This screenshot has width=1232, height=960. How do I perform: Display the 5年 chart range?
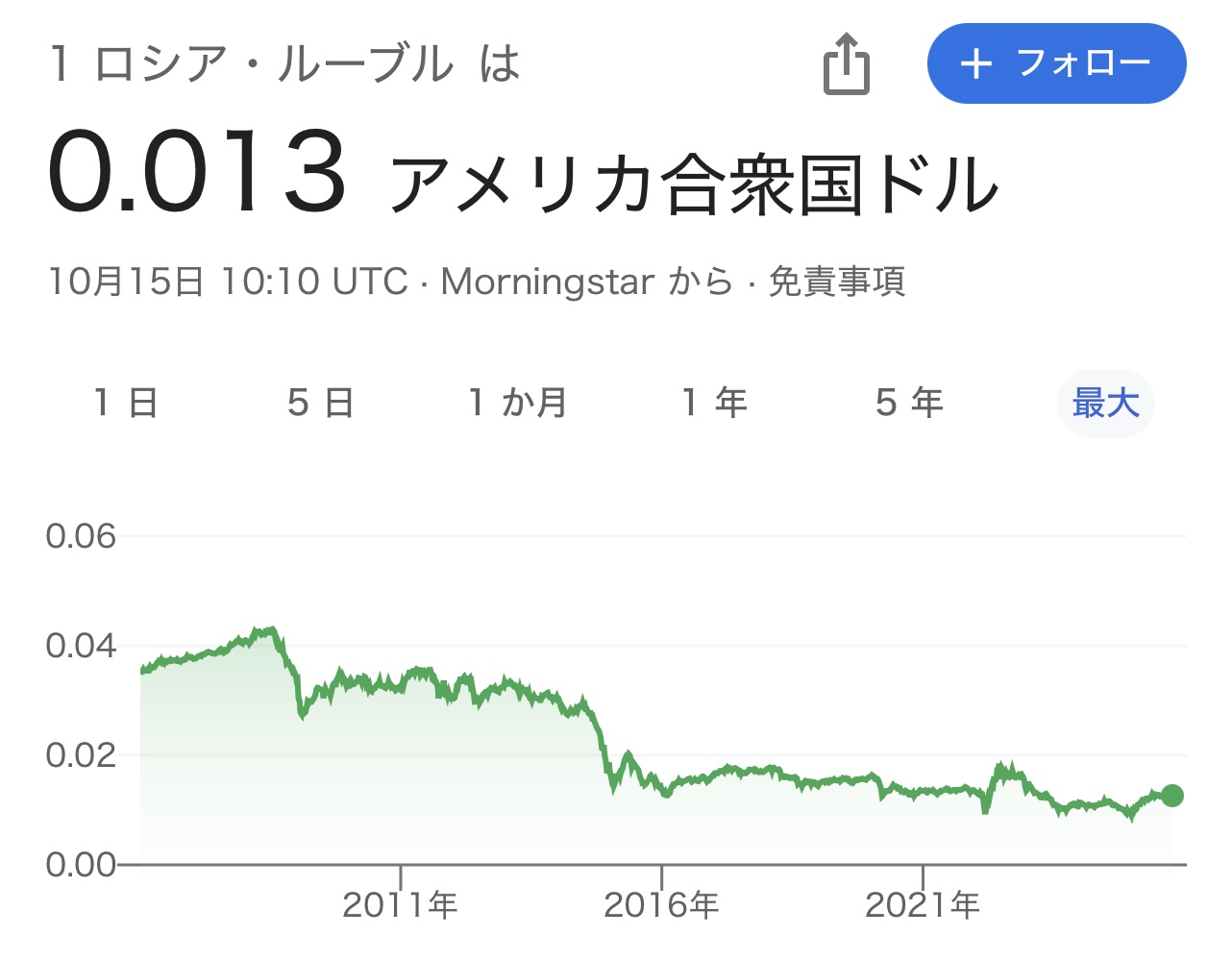(909, 403)
